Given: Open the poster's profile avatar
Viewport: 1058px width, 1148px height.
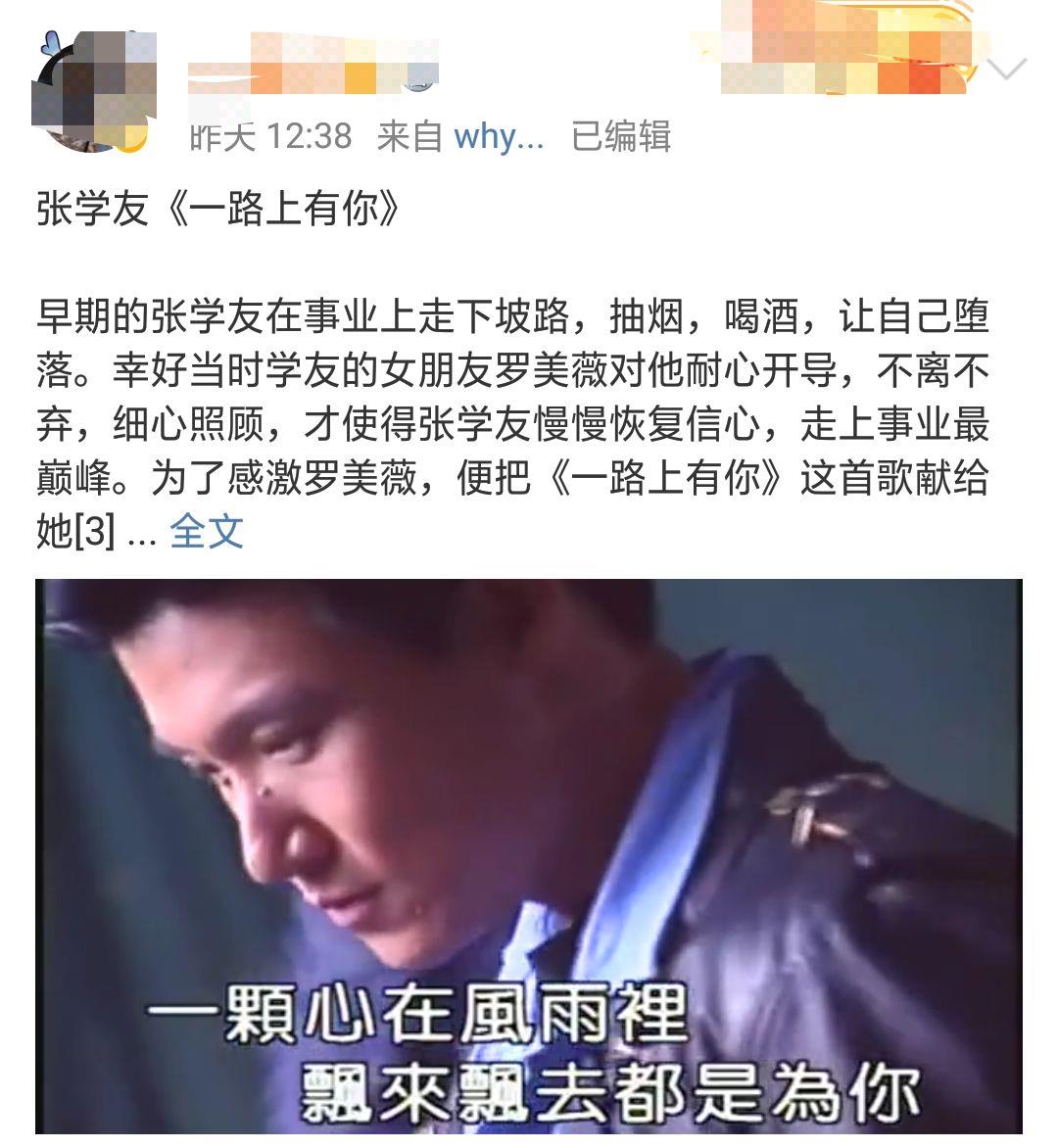Looking at the screenshot, I should pos(94,91).
